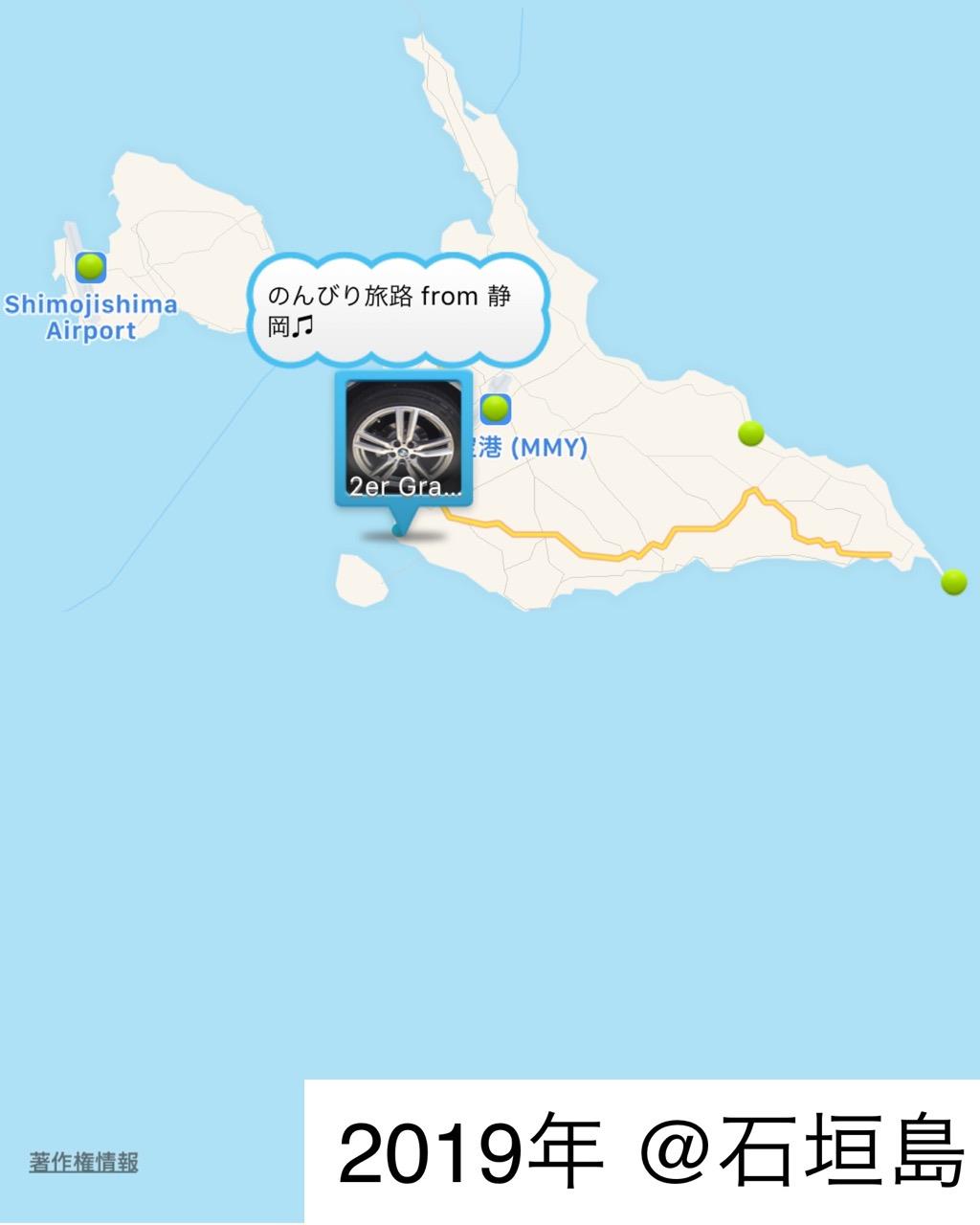
Task: Open the 2er Gra... wheel photo callout
Action: pos(403,439)
